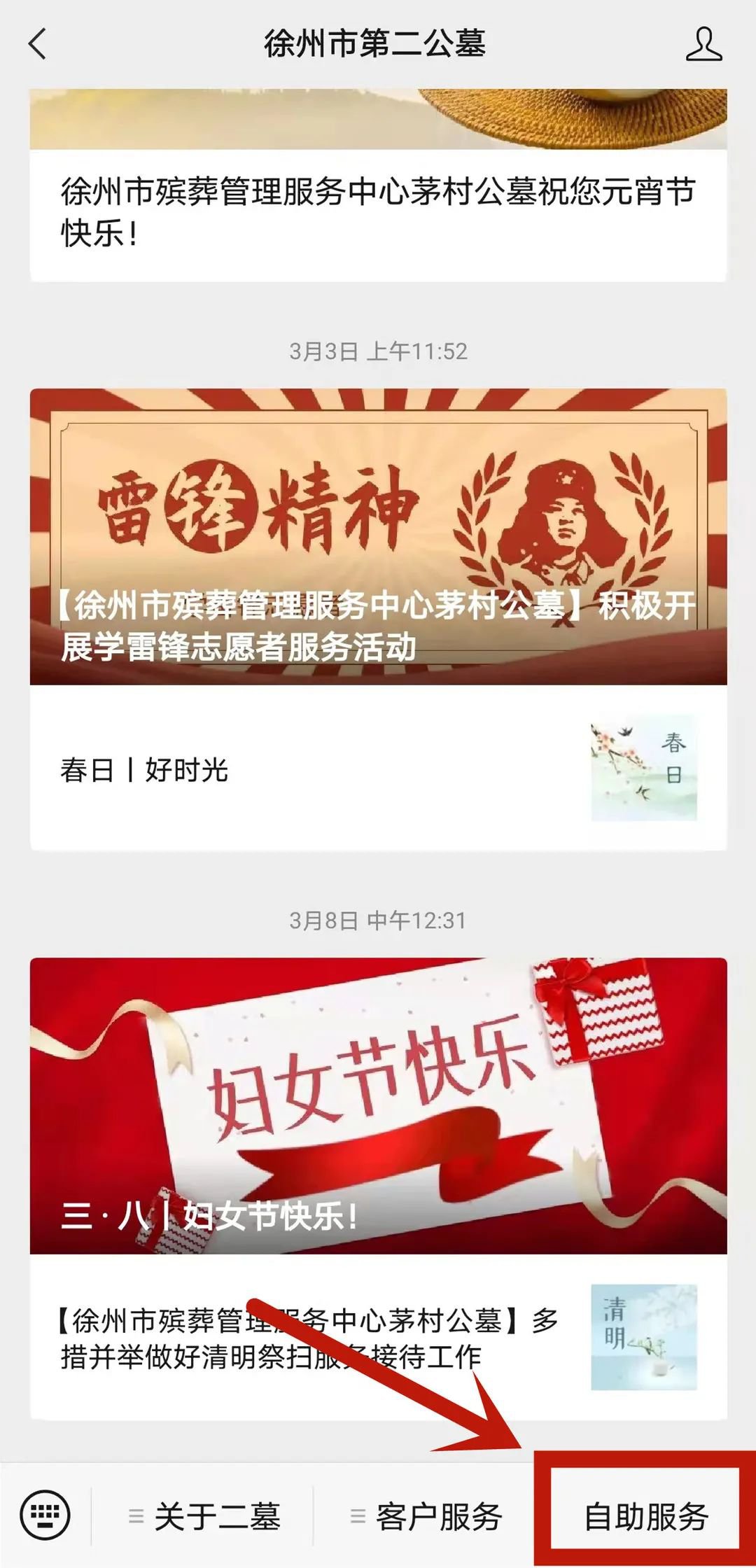Open the 元宵节快乐 greeting article
Image resolution: width=756 pixels, height=1568 pixels.
[x=378, y=211]
